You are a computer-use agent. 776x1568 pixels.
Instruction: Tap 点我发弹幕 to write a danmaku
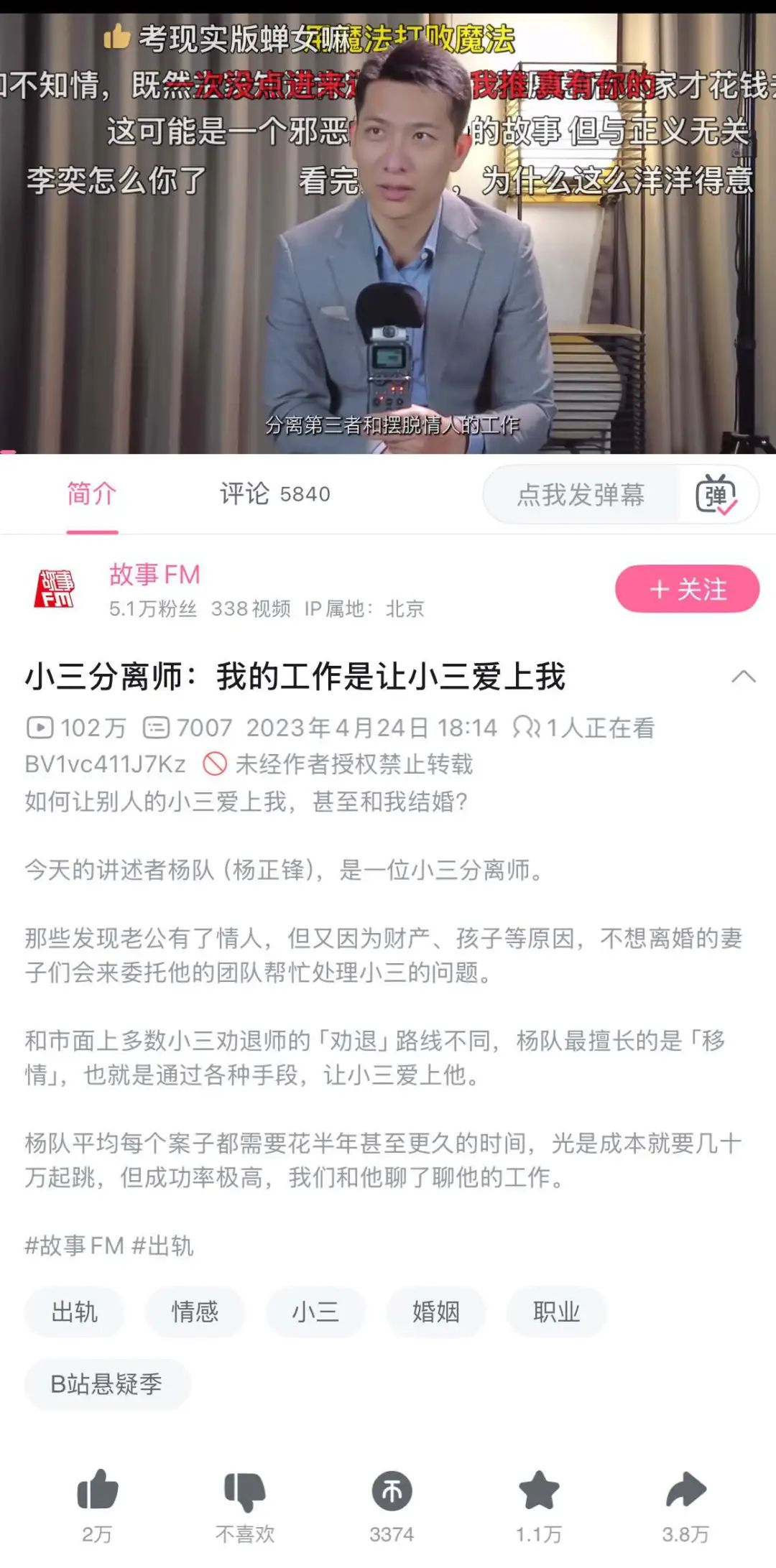pyautogui.click(x=581, y=495)
